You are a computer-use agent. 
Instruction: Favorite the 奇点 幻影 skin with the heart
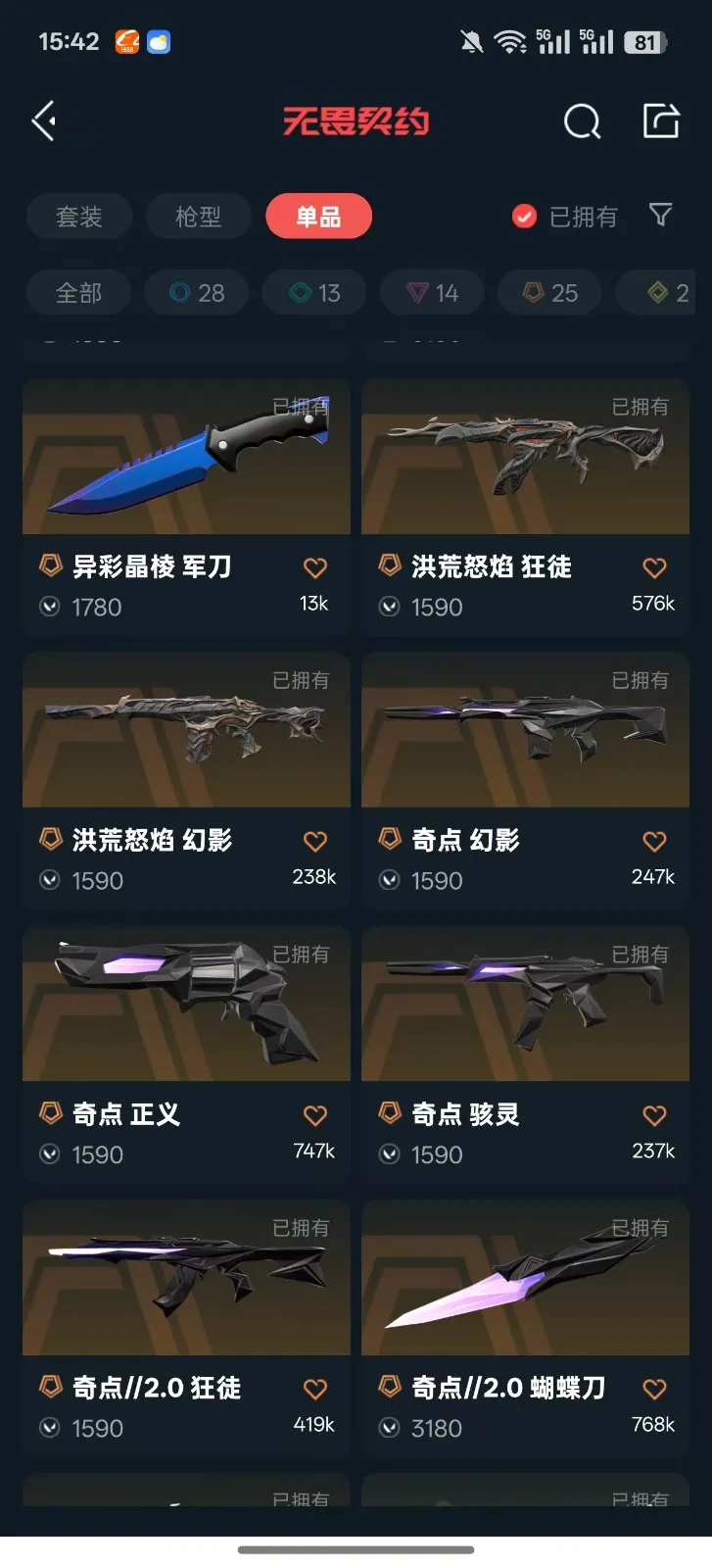pos(654,841)
